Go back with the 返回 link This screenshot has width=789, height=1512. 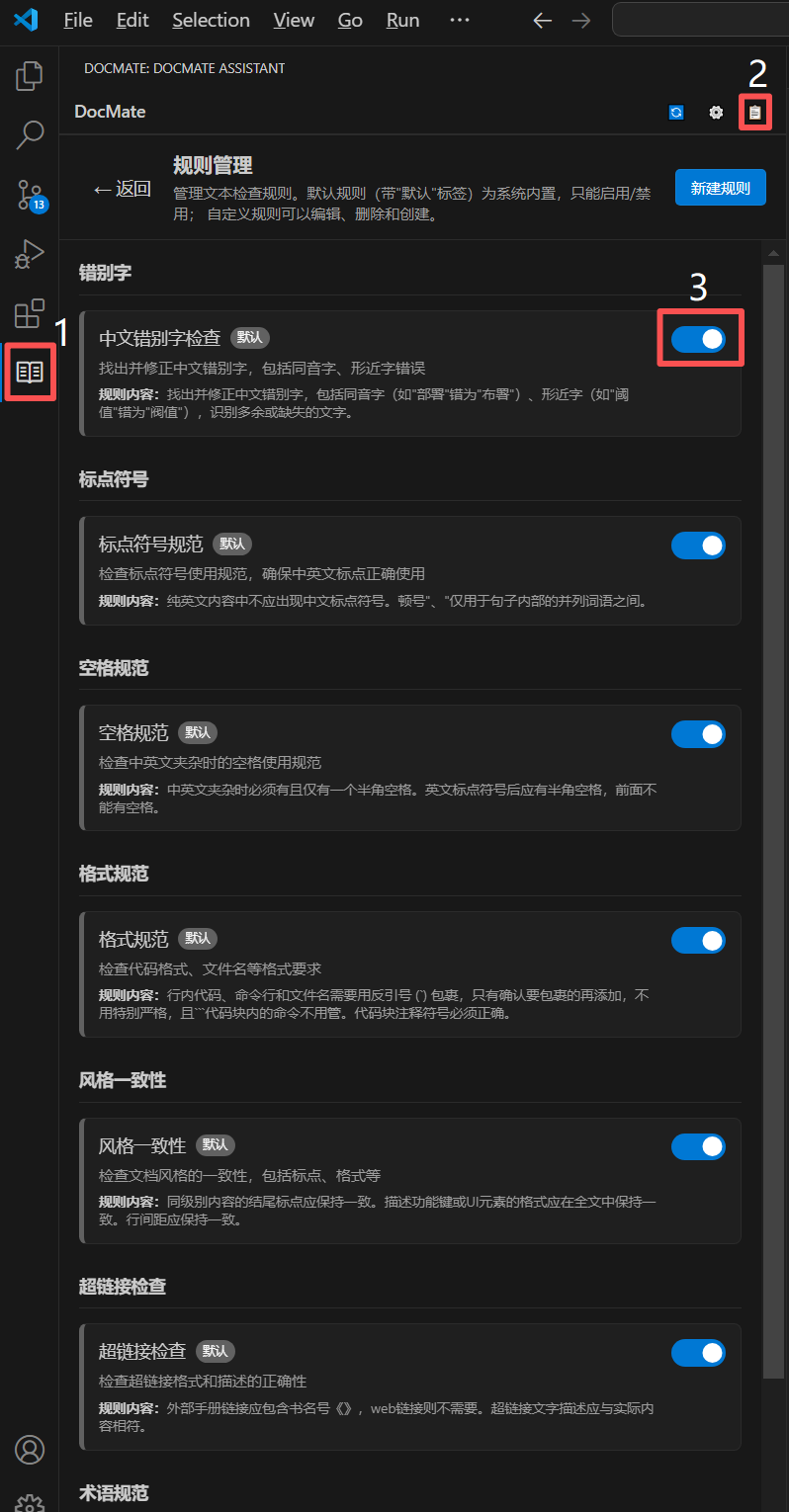[x=123, y=189]
